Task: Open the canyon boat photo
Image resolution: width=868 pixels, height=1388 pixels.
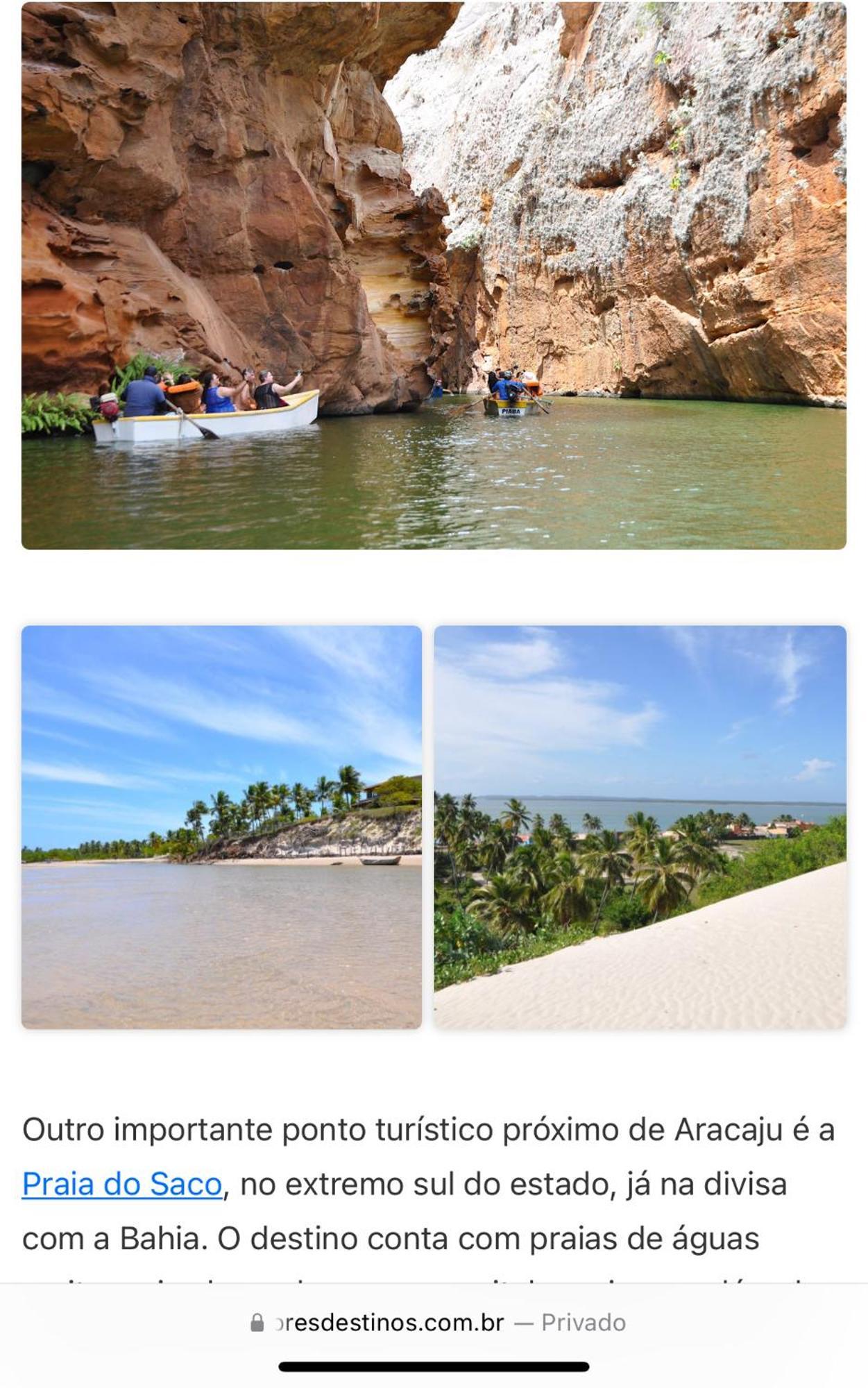Action: point(434,276)
